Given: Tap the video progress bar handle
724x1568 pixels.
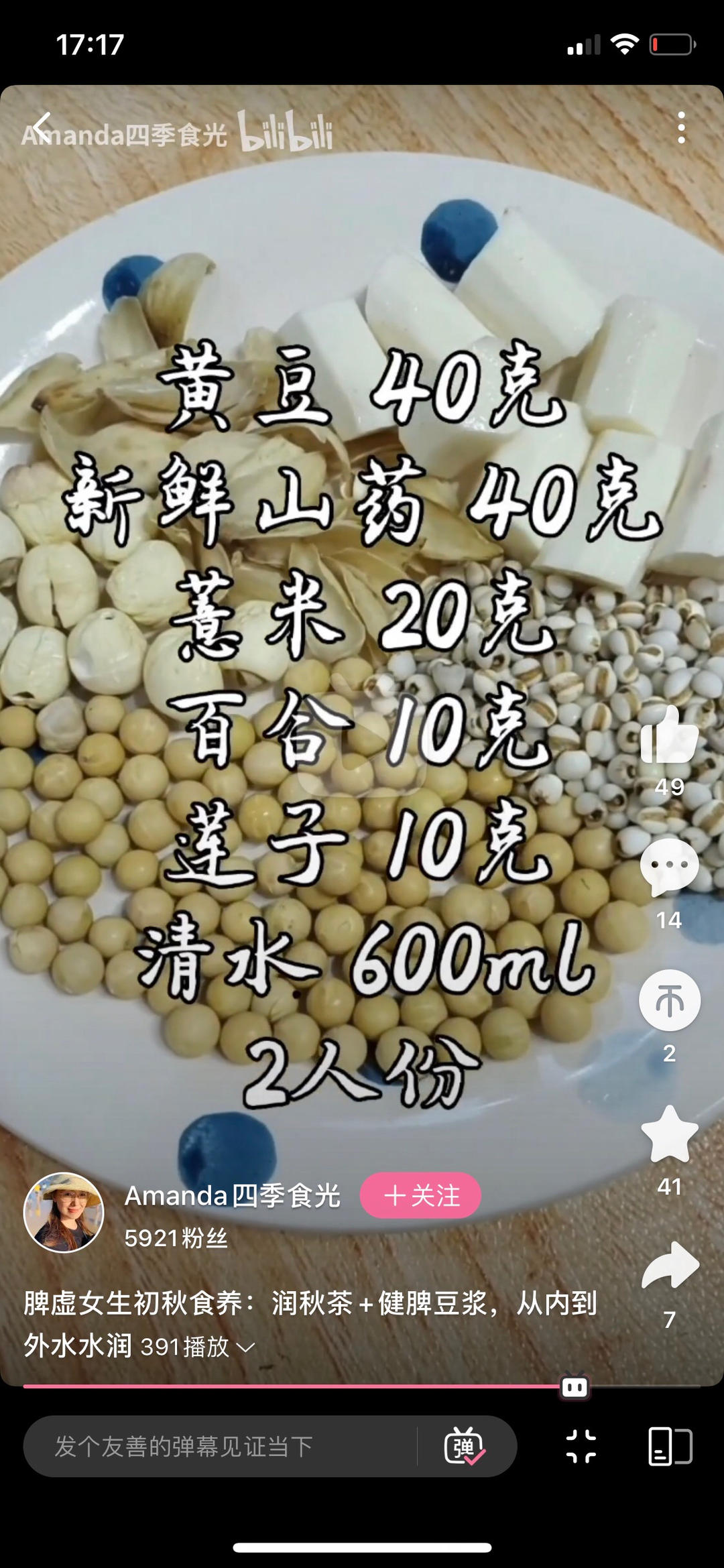Looking at the screenshot, I should coord(575,1387).
